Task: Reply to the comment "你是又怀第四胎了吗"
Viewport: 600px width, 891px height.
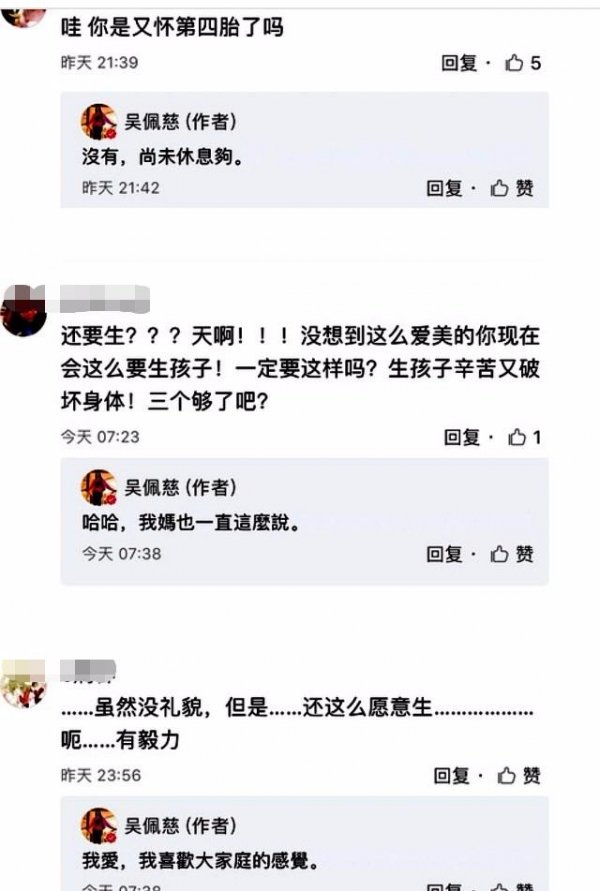Action: pos(460,63)
